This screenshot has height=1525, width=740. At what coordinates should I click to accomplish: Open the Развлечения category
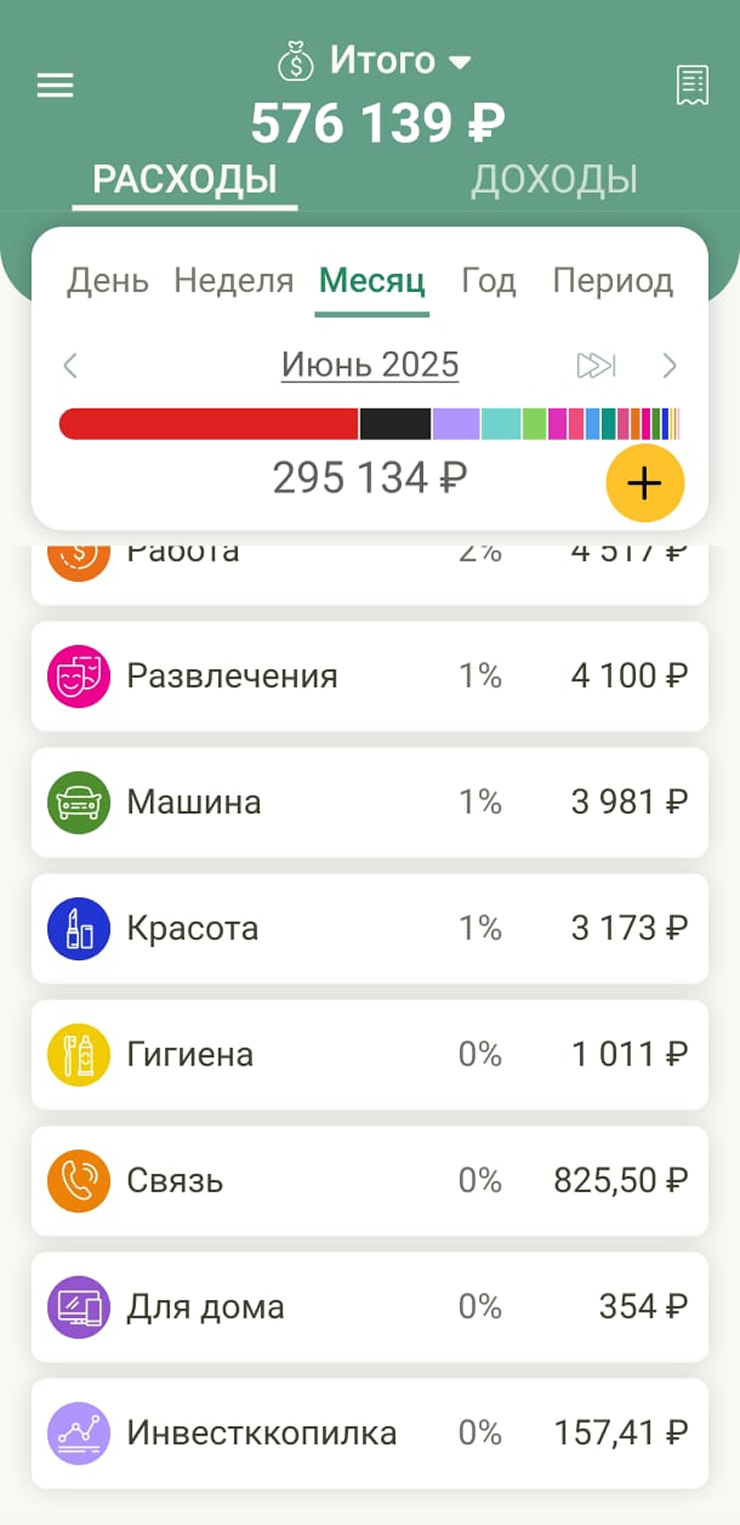tap(370, 676)
